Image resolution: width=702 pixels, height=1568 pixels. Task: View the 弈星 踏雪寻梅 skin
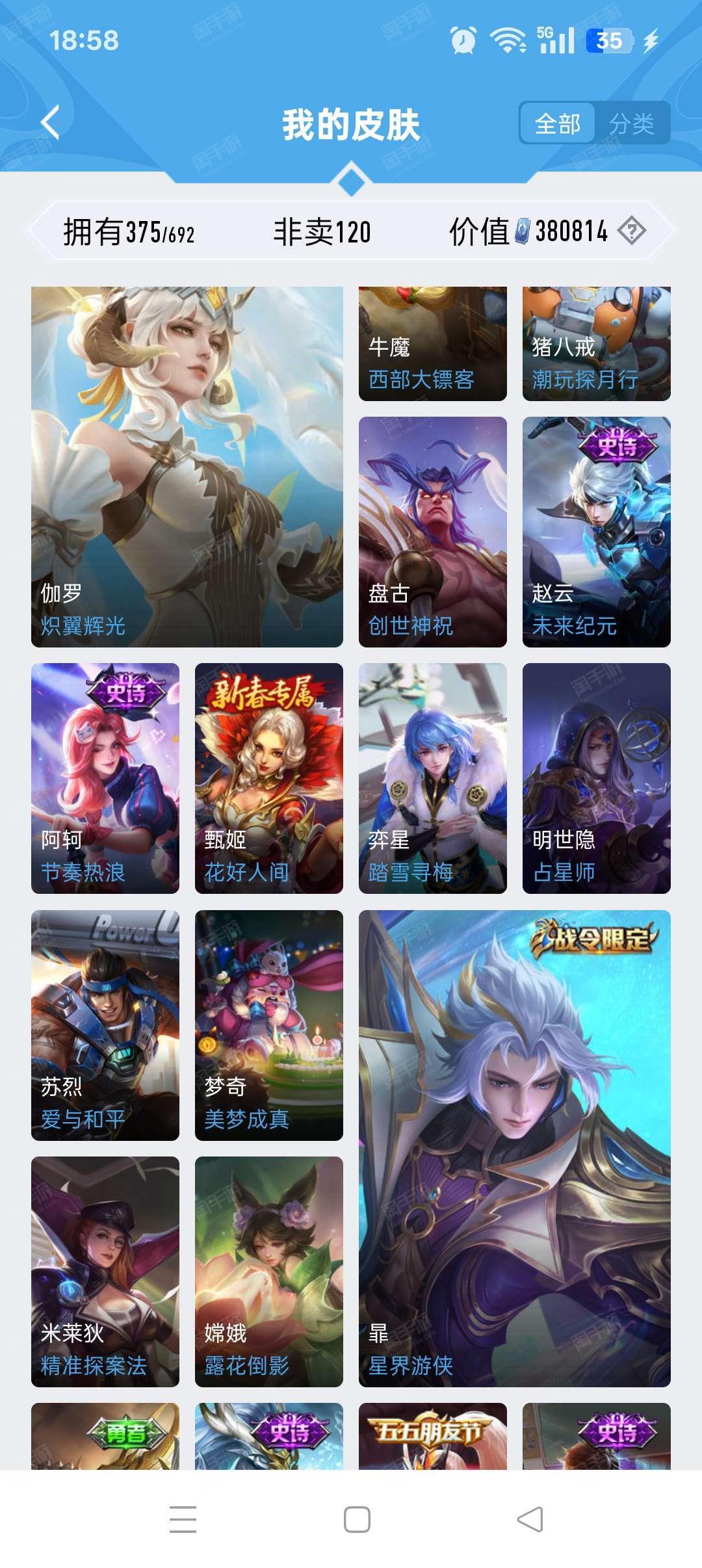[x=433, y=778]
